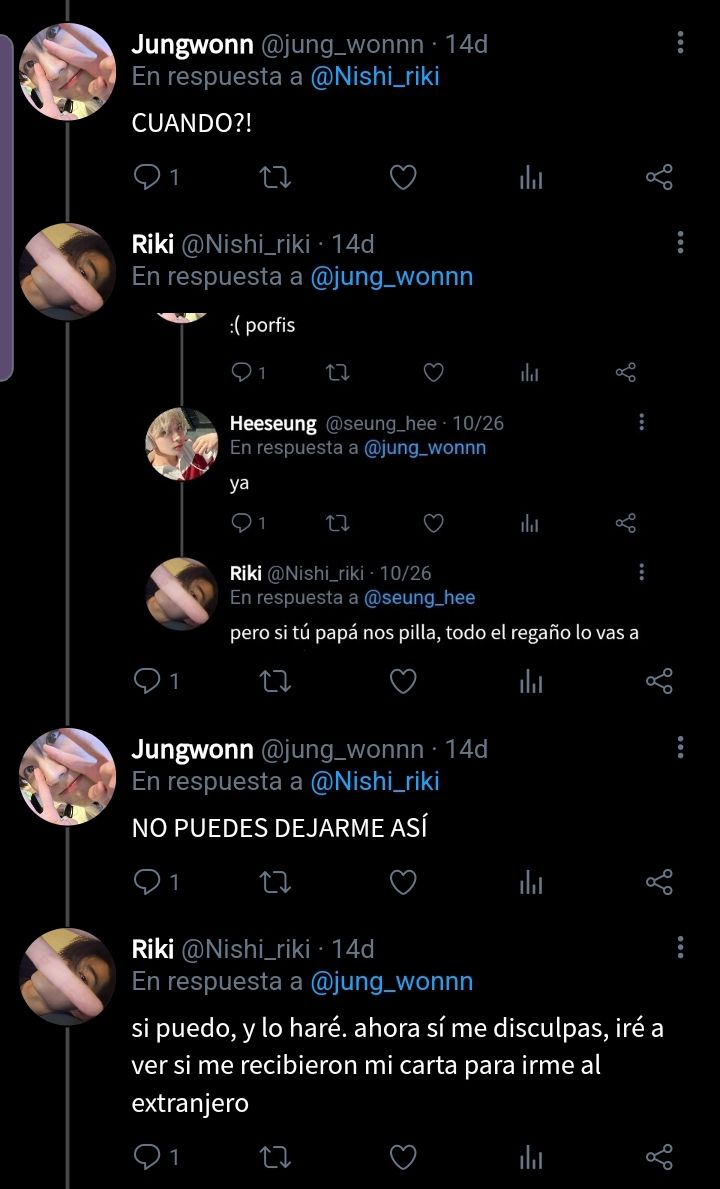
Task: Like Jungwonn's "CUANDO?!" tweet
Action: tap(402, 178)
